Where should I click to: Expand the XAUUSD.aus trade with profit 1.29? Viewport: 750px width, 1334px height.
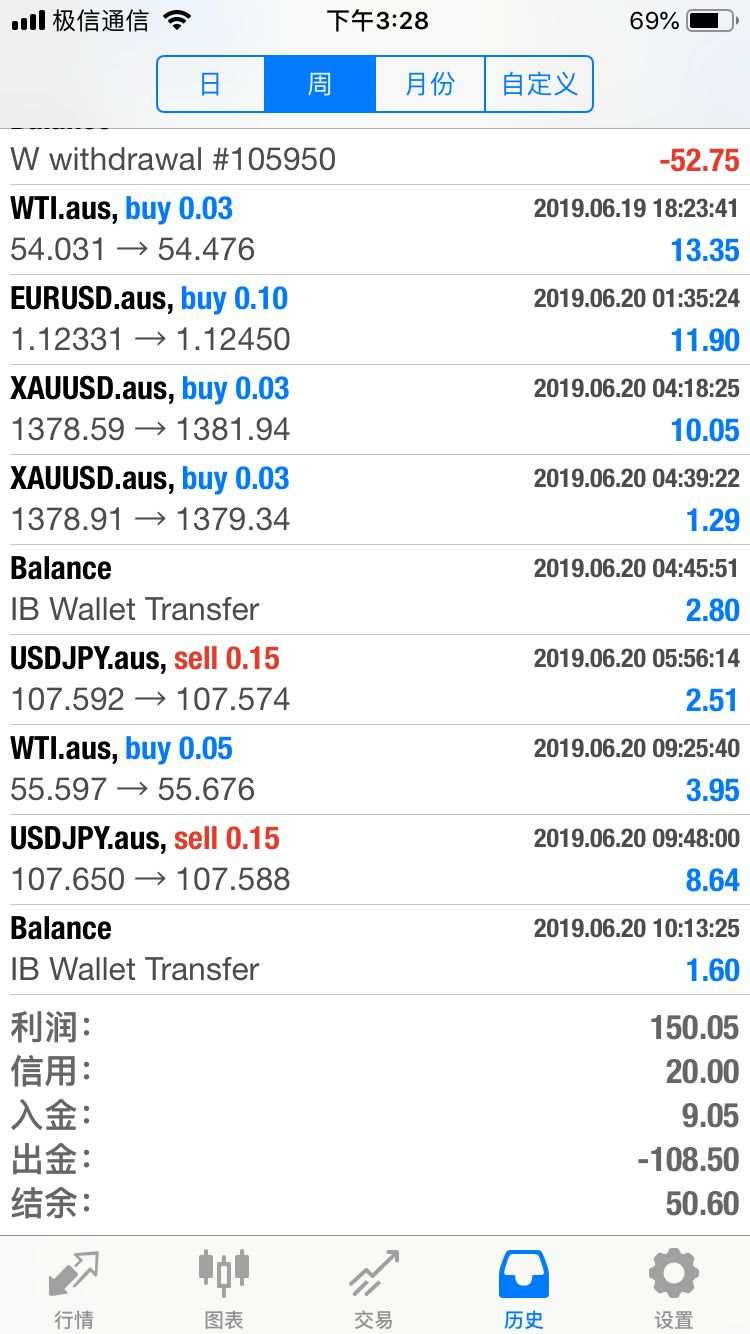click(x=375, y=500)
